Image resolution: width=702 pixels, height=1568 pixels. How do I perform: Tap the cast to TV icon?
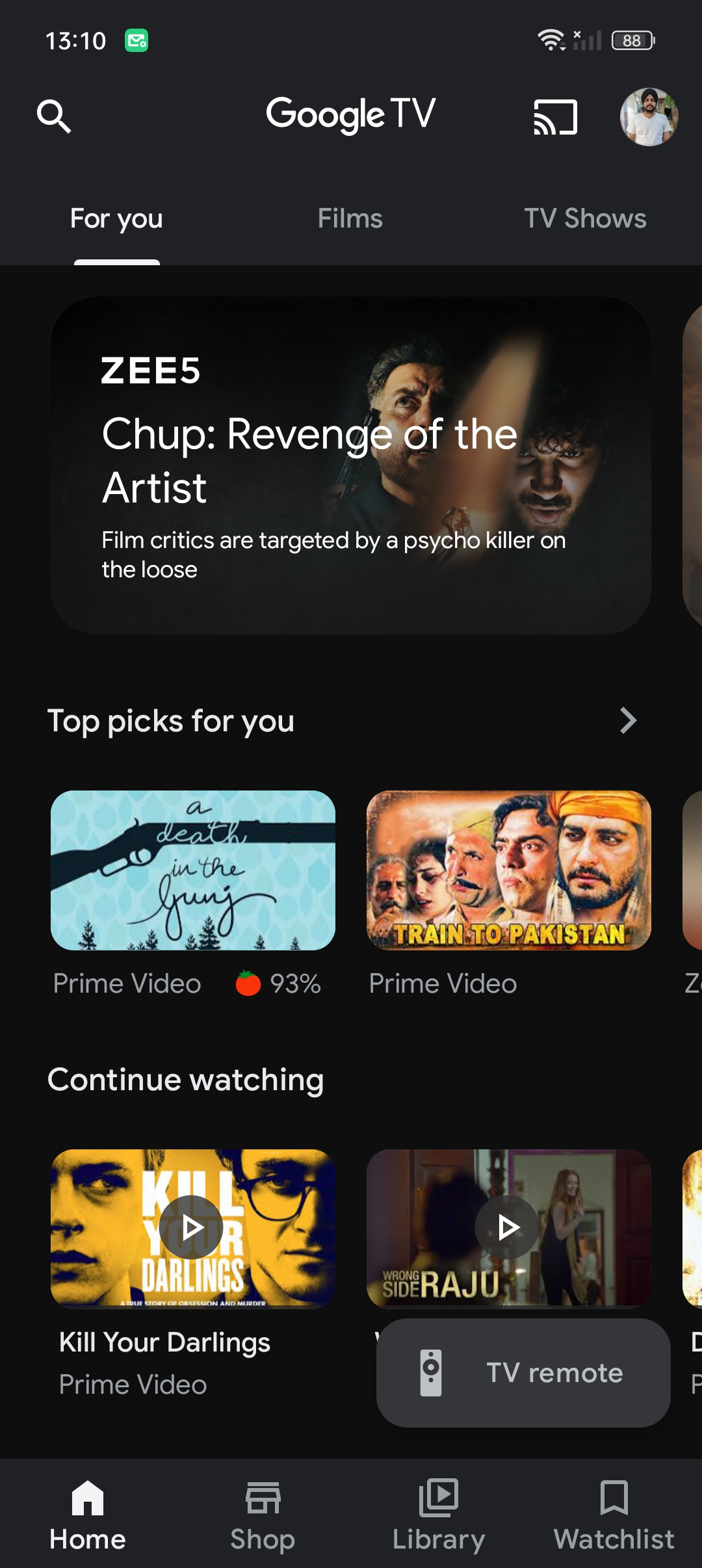pos(555,117)
